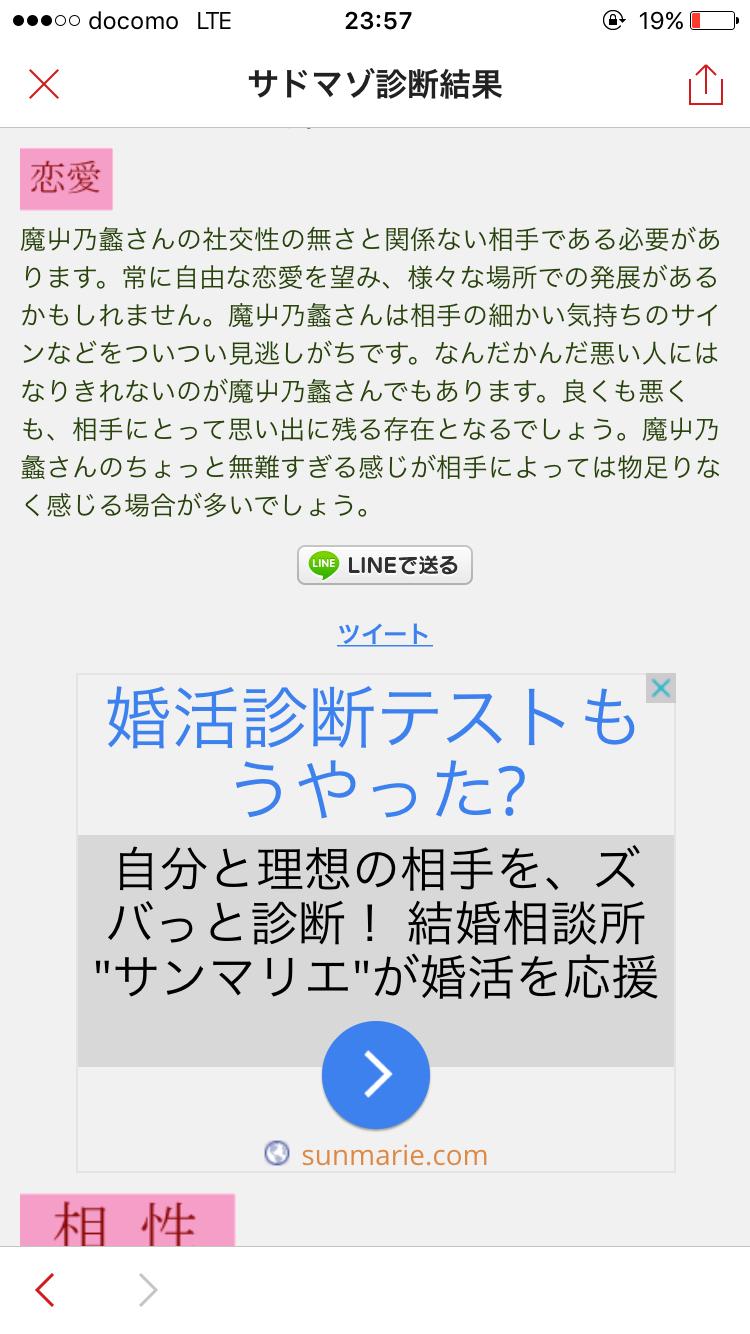
Task: Tap the 相性 section header
Action: click(128, 1225)
